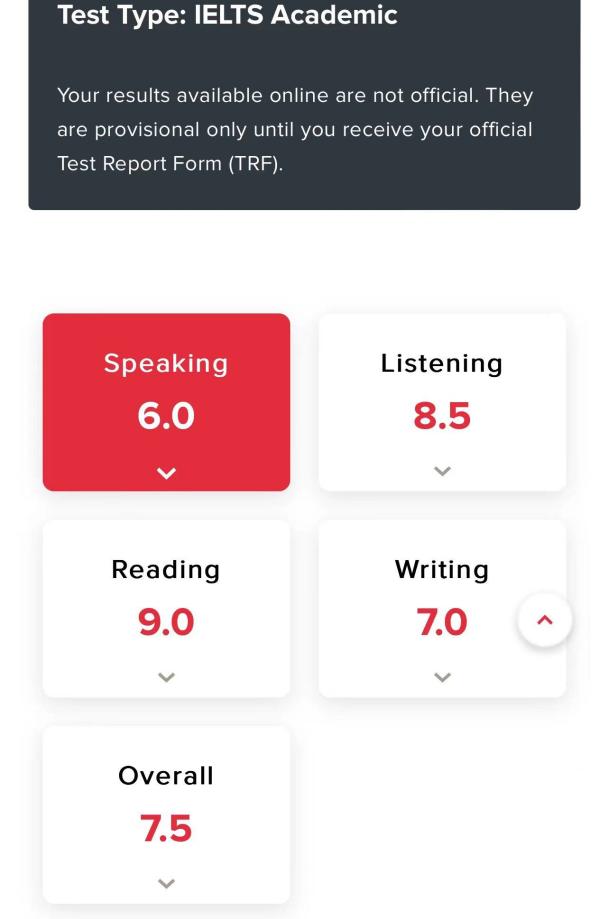Expand the Listening score details
This screenshot has height=919, width=609.
pos(442,472)
